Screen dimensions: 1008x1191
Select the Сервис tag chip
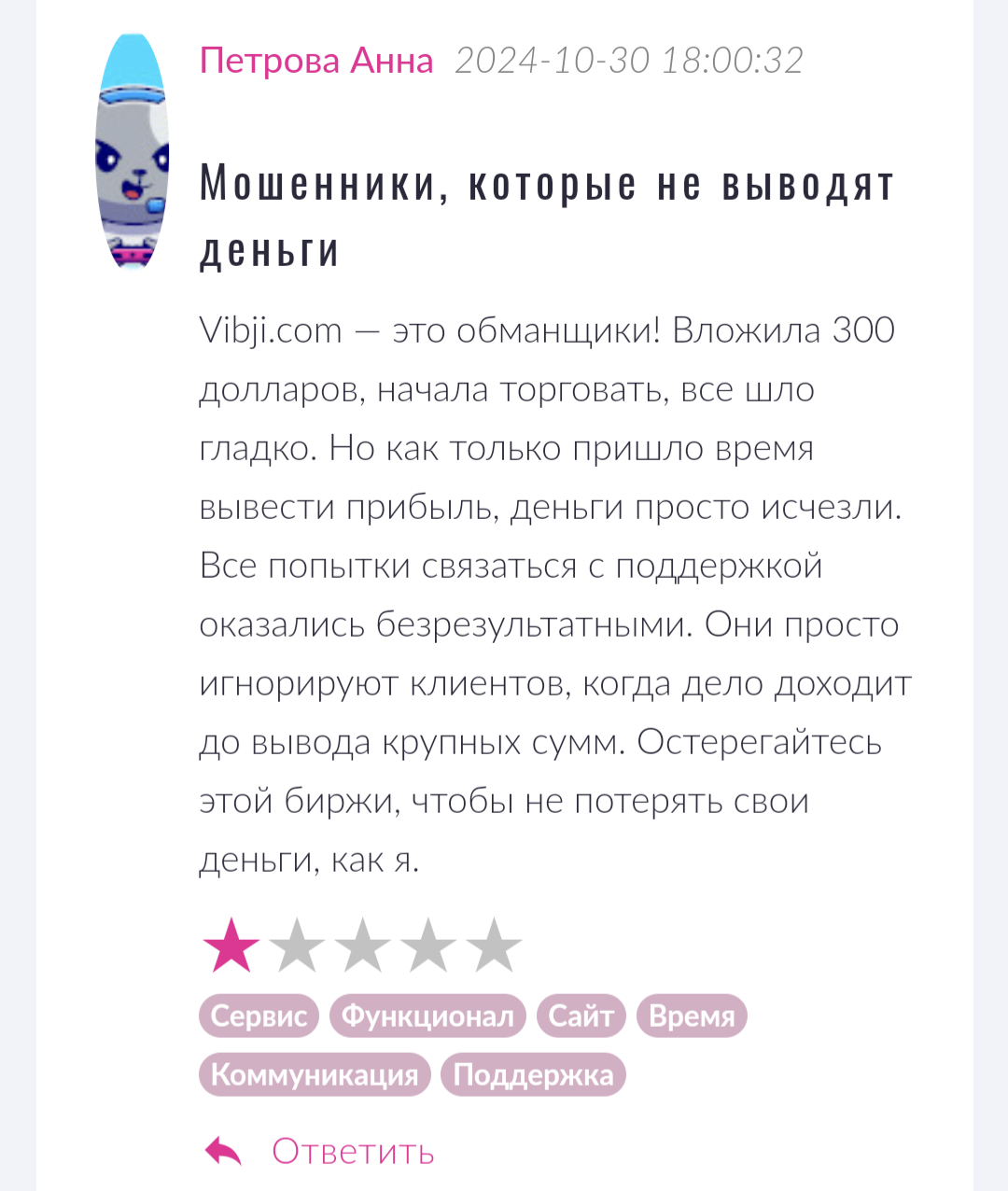pos(259,1016)
